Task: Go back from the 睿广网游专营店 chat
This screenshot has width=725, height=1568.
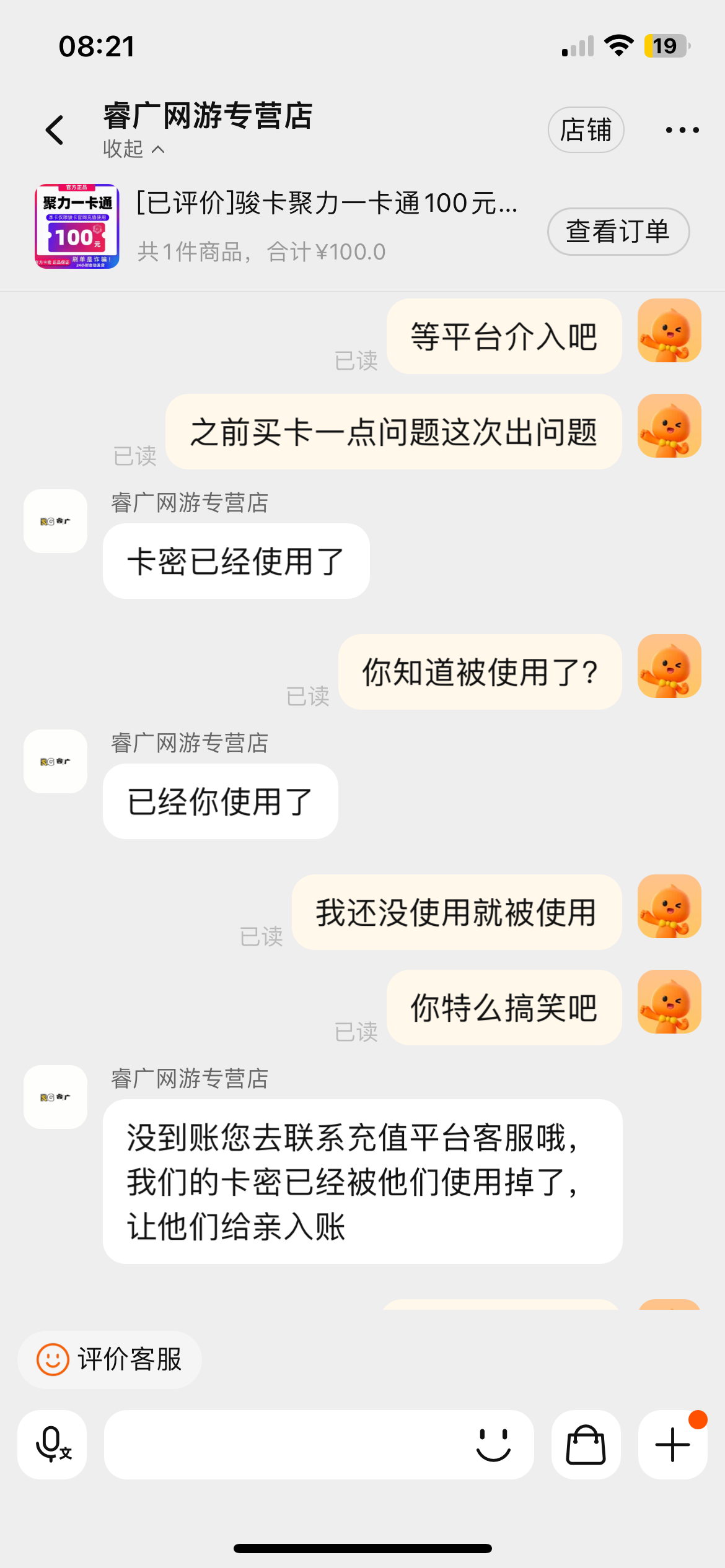Action: pos(55,130)
